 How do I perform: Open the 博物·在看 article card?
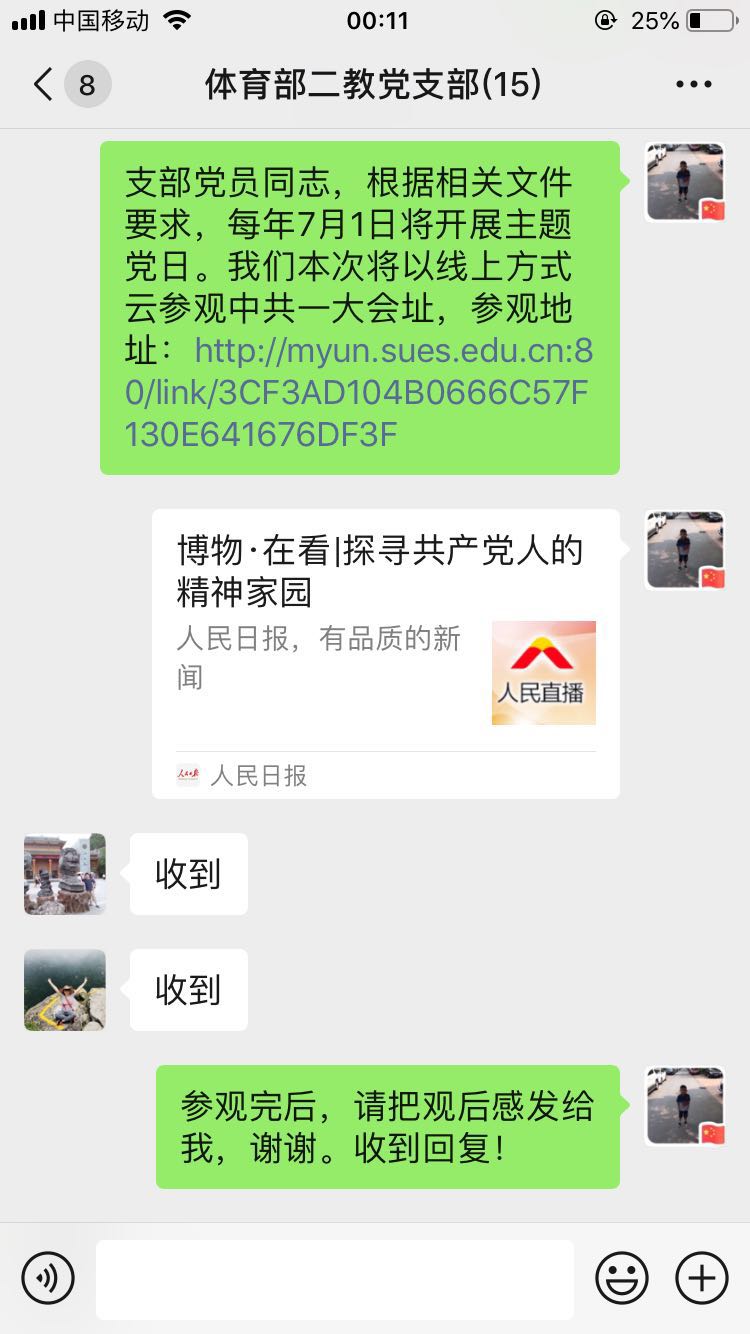(385, 653)
